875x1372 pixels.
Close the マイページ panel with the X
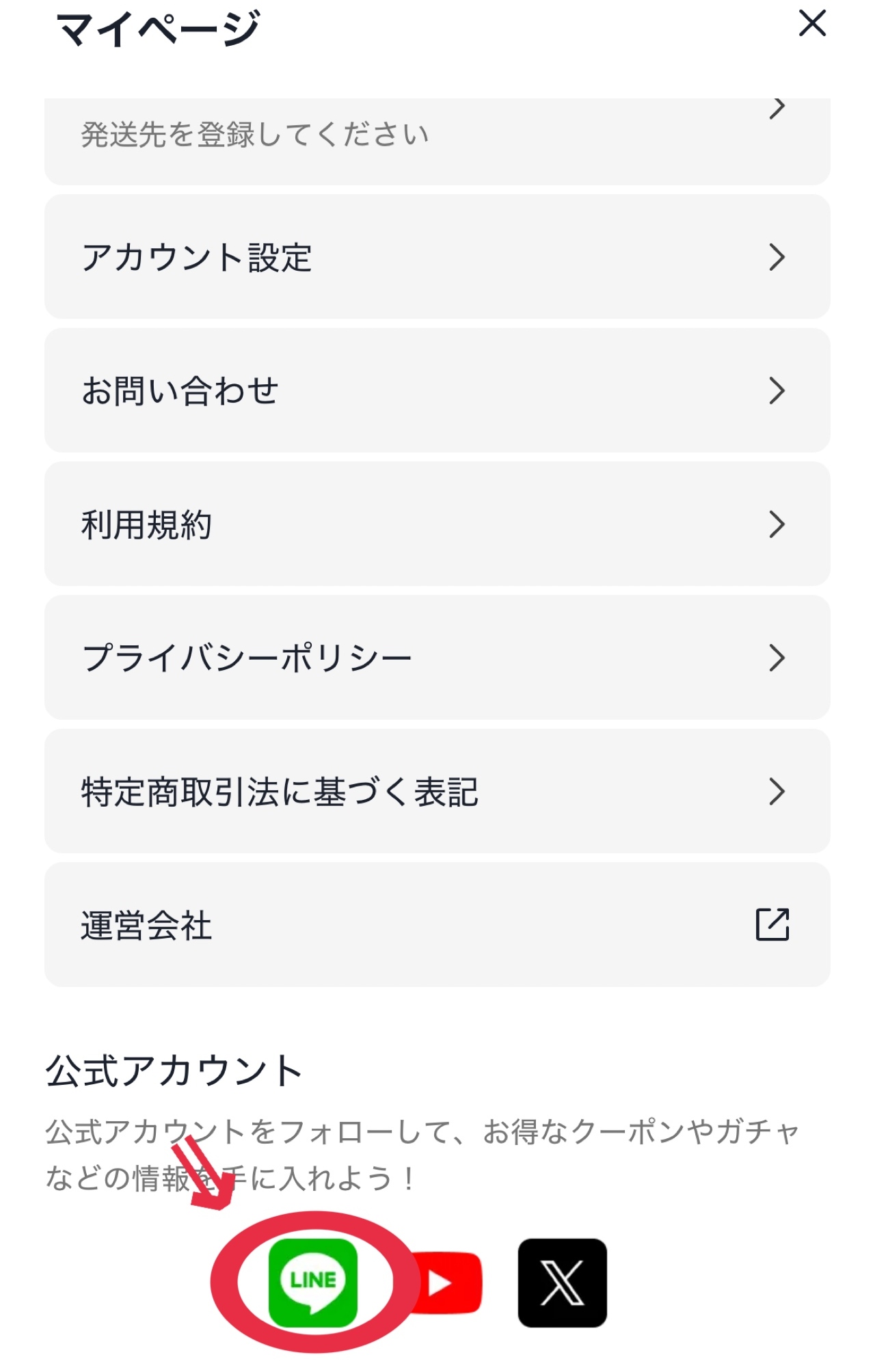813,25
